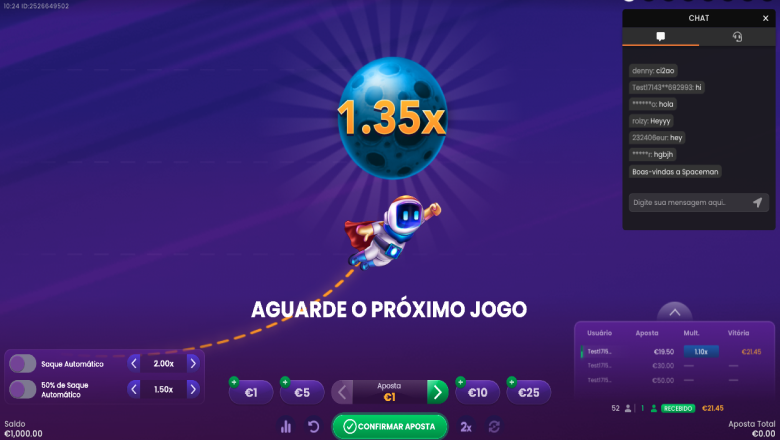The image size is (780, 440).
Task: Enable 50% de Saque Automático
Action: 22,389
